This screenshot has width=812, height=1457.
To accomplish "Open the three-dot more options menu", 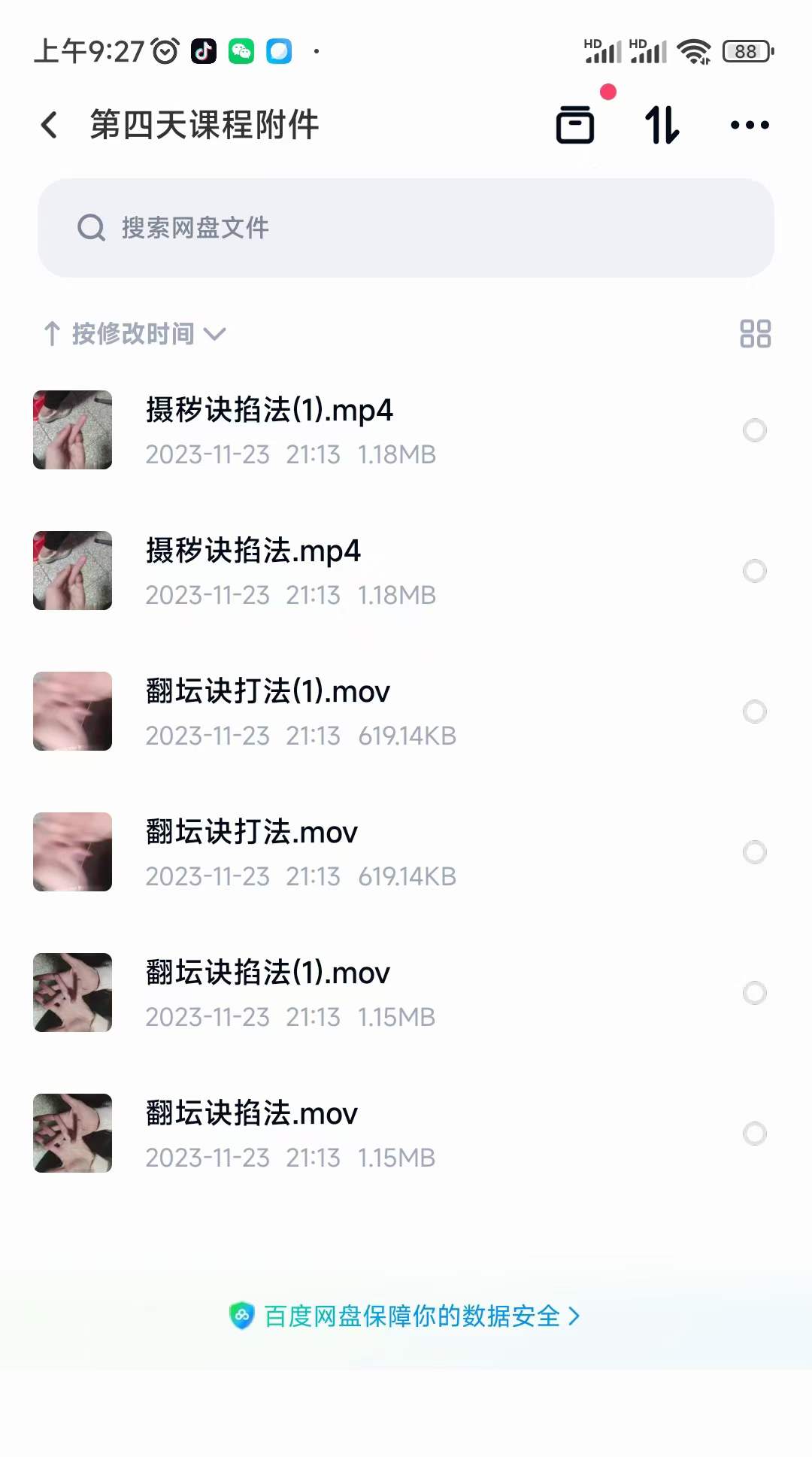I will pos(750,125).
